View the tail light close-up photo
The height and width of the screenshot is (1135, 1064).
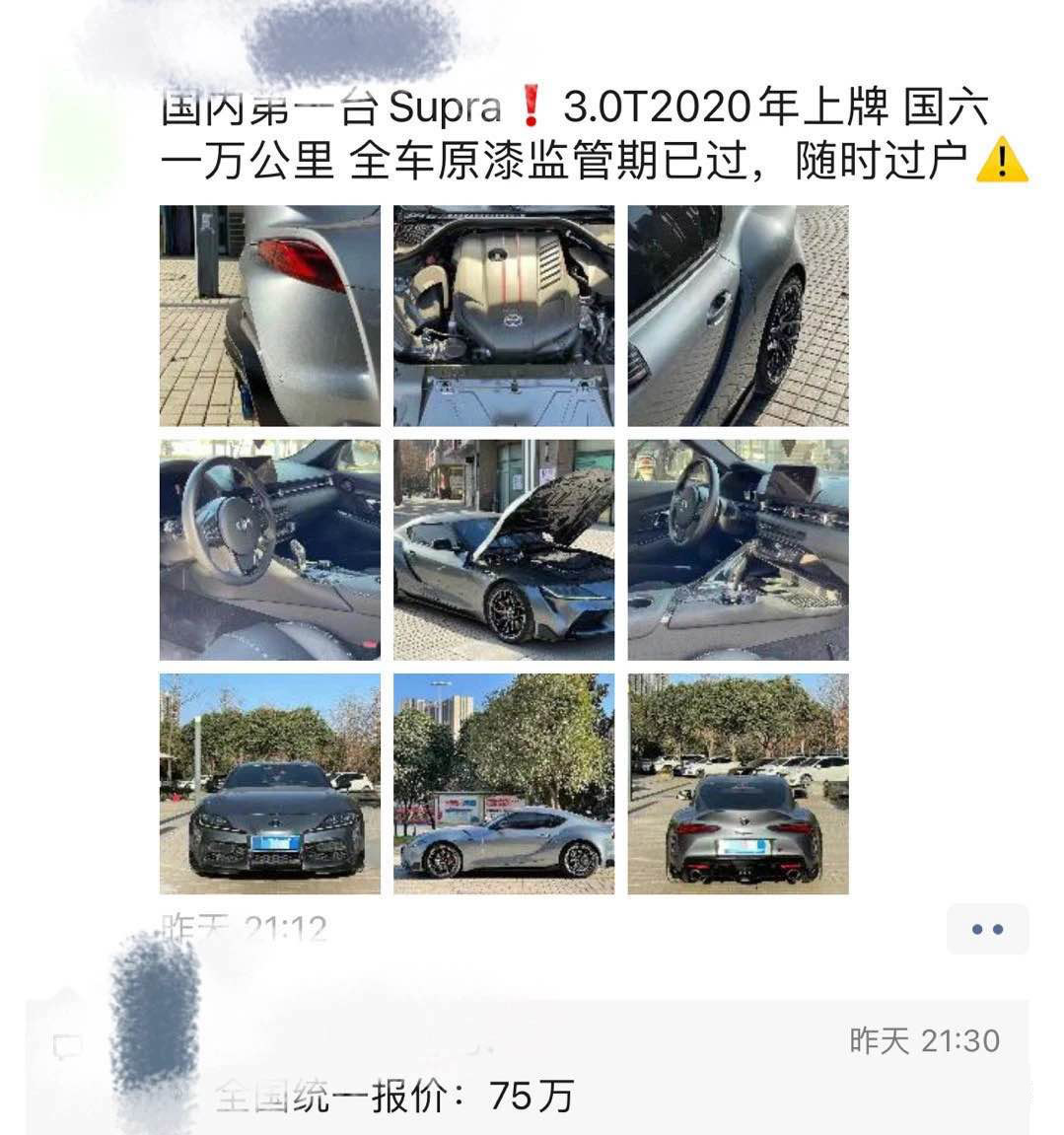270,316
